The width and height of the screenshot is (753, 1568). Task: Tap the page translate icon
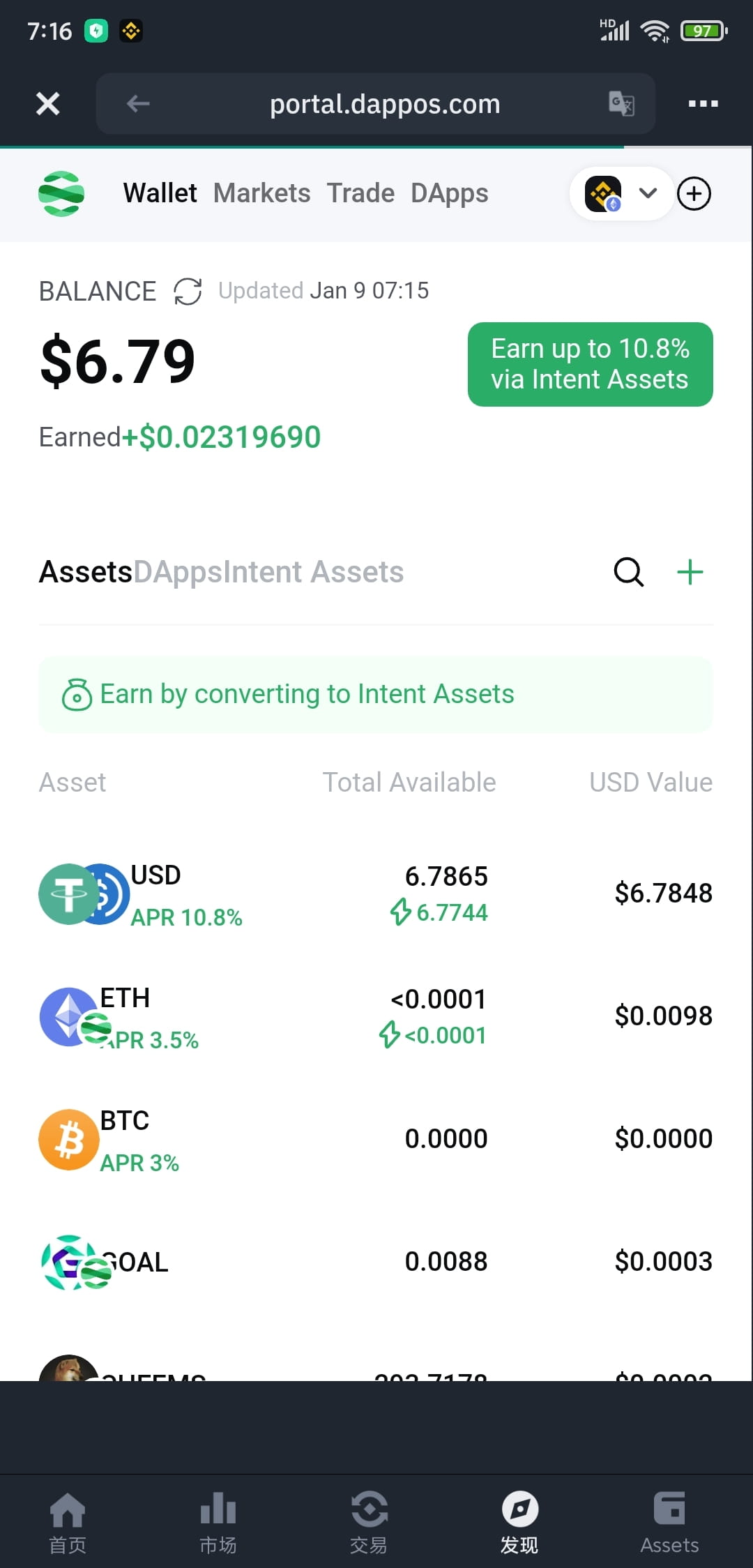coord(621,104)
